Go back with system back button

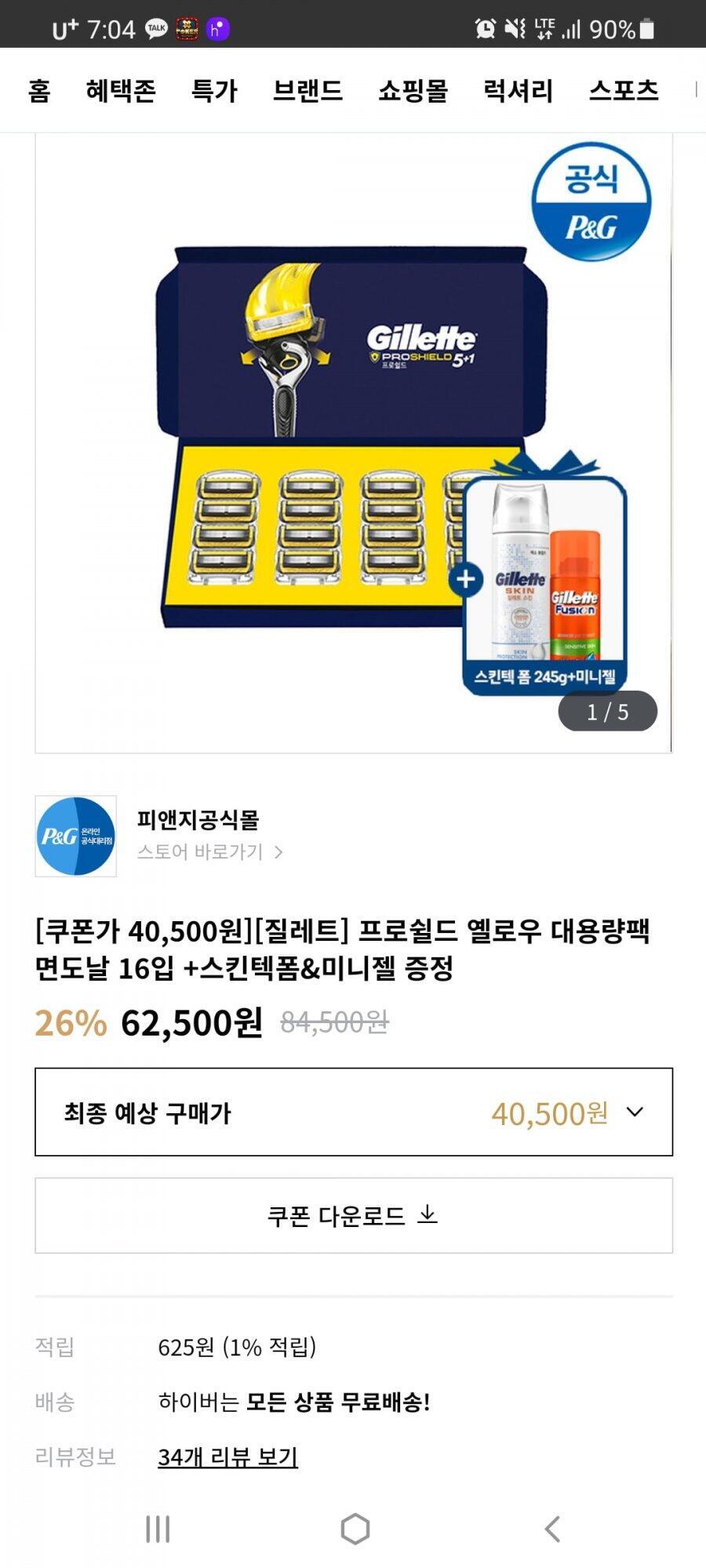552,1529
